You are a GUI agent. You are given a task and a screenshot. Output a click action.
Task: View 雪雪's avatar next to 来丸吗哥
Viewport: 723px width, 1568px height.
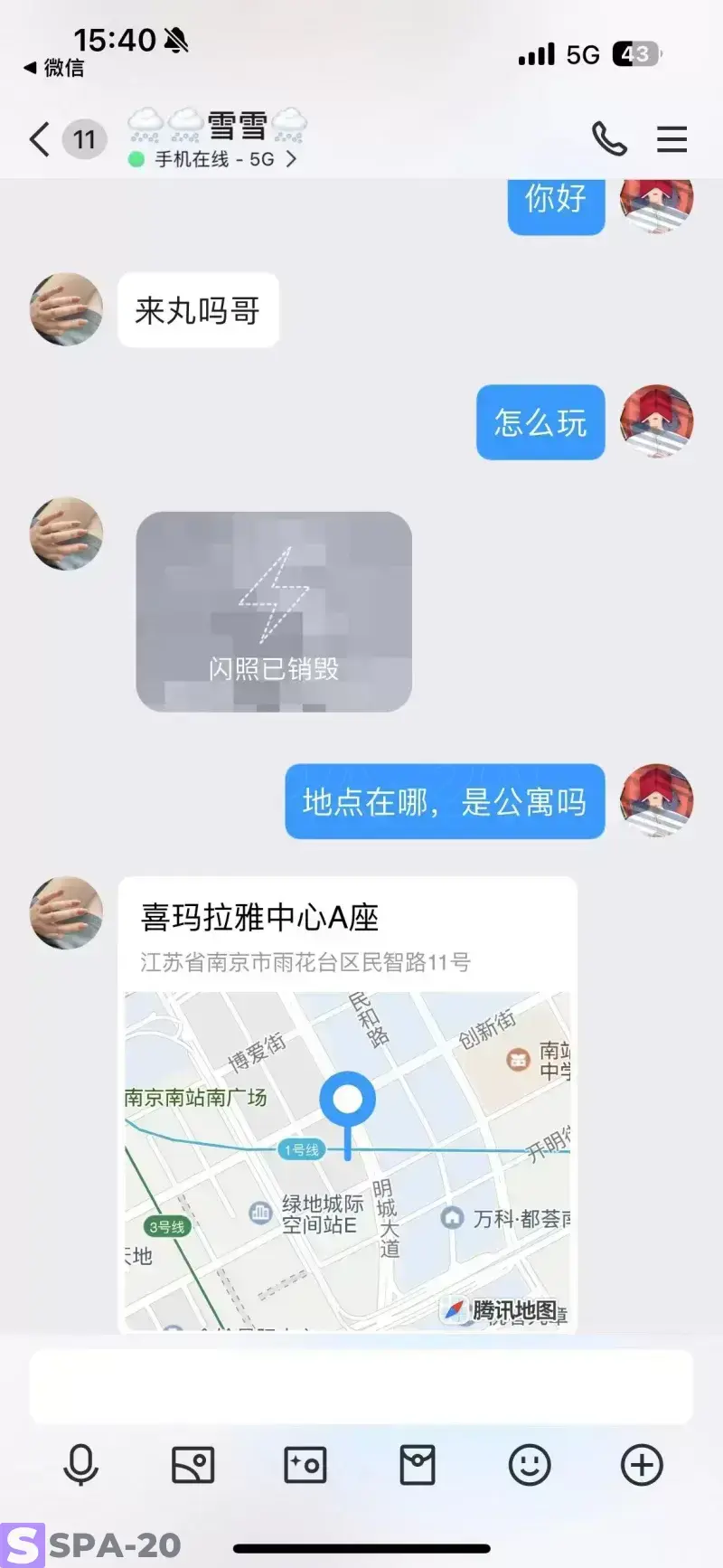coord(66,309)
